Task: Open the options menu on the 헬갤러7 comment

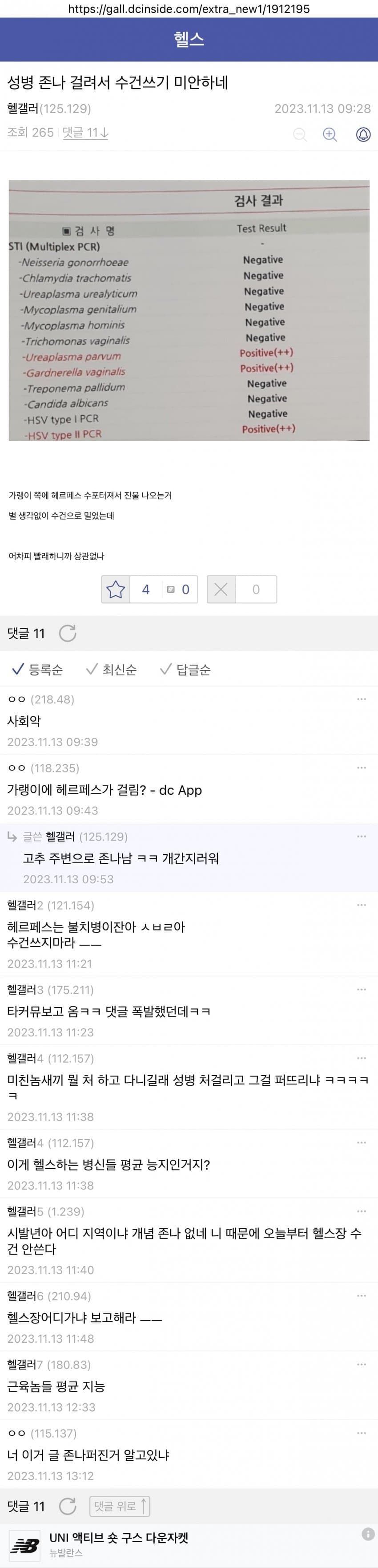Action: (x=362, y=1364)
